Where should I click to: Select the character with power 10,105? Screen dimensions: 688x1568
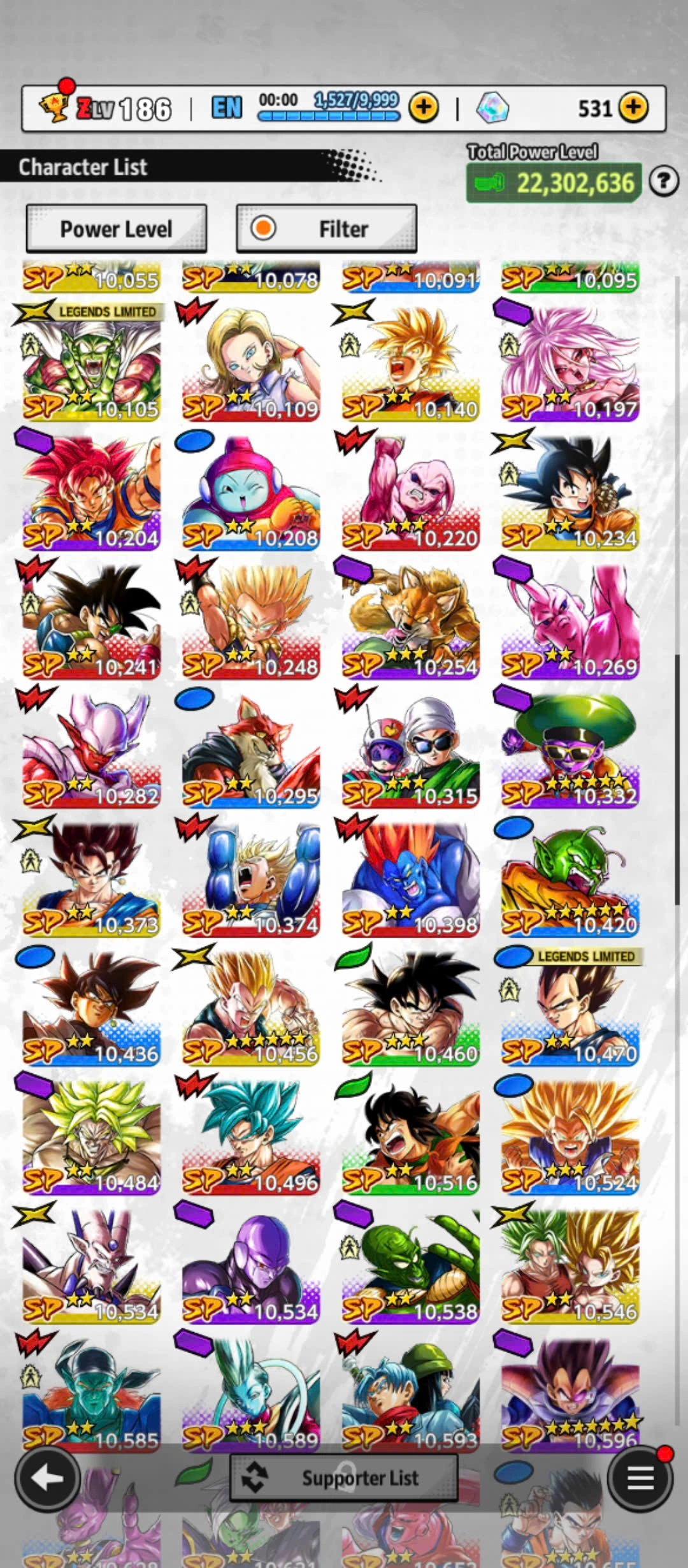pyautogui.click(x=91, y=363)
